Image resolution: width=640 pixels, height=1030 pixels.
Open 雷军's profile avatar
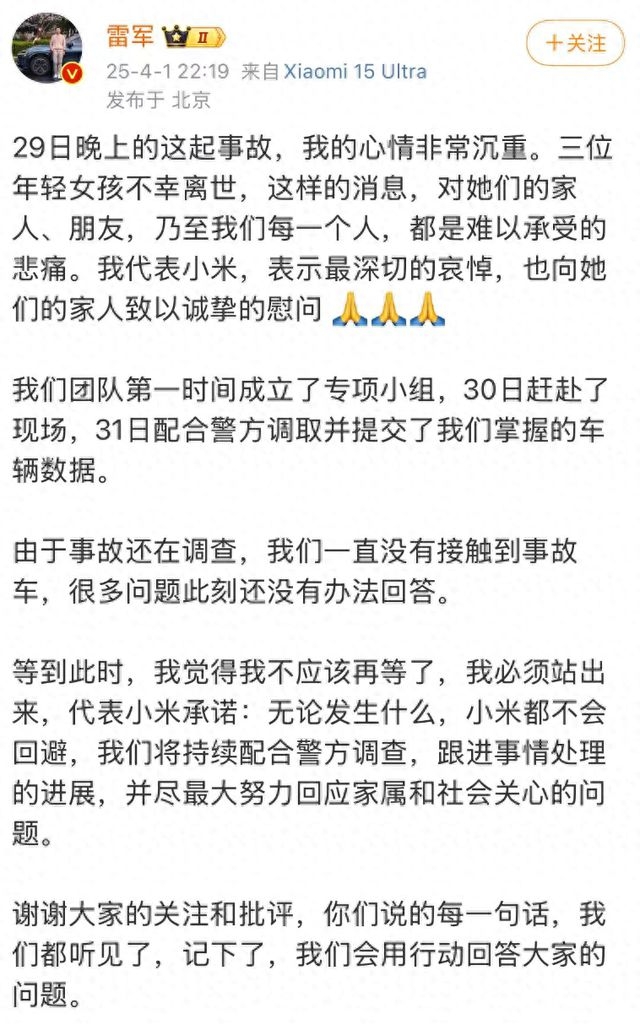pyautogui.click(x=47, y=47)
